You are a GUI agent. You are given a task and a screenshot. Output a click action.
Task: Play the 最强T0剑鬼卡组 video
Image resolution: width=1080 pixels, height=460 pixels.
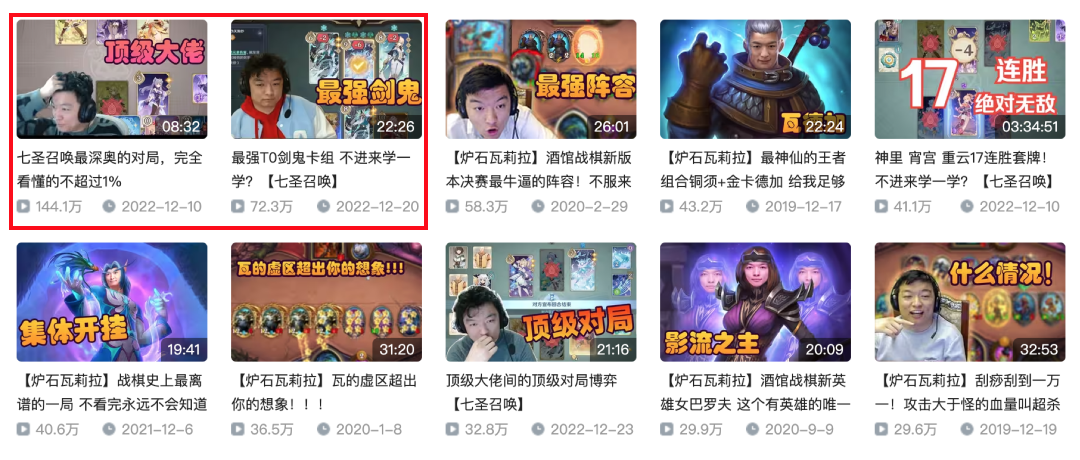coord(326,80)
